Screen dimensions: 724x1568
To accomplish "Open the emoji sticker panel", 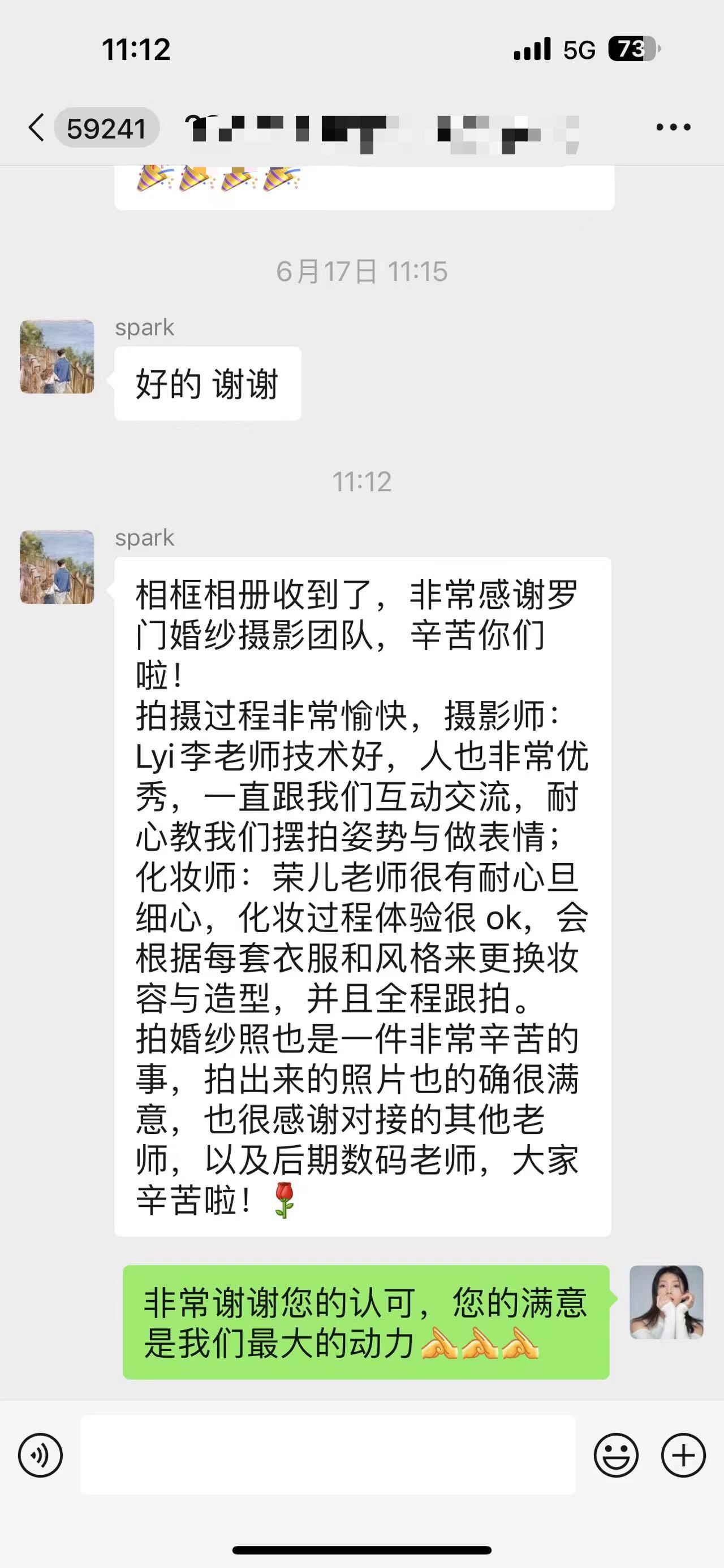I will click(x=615, y=1456).
